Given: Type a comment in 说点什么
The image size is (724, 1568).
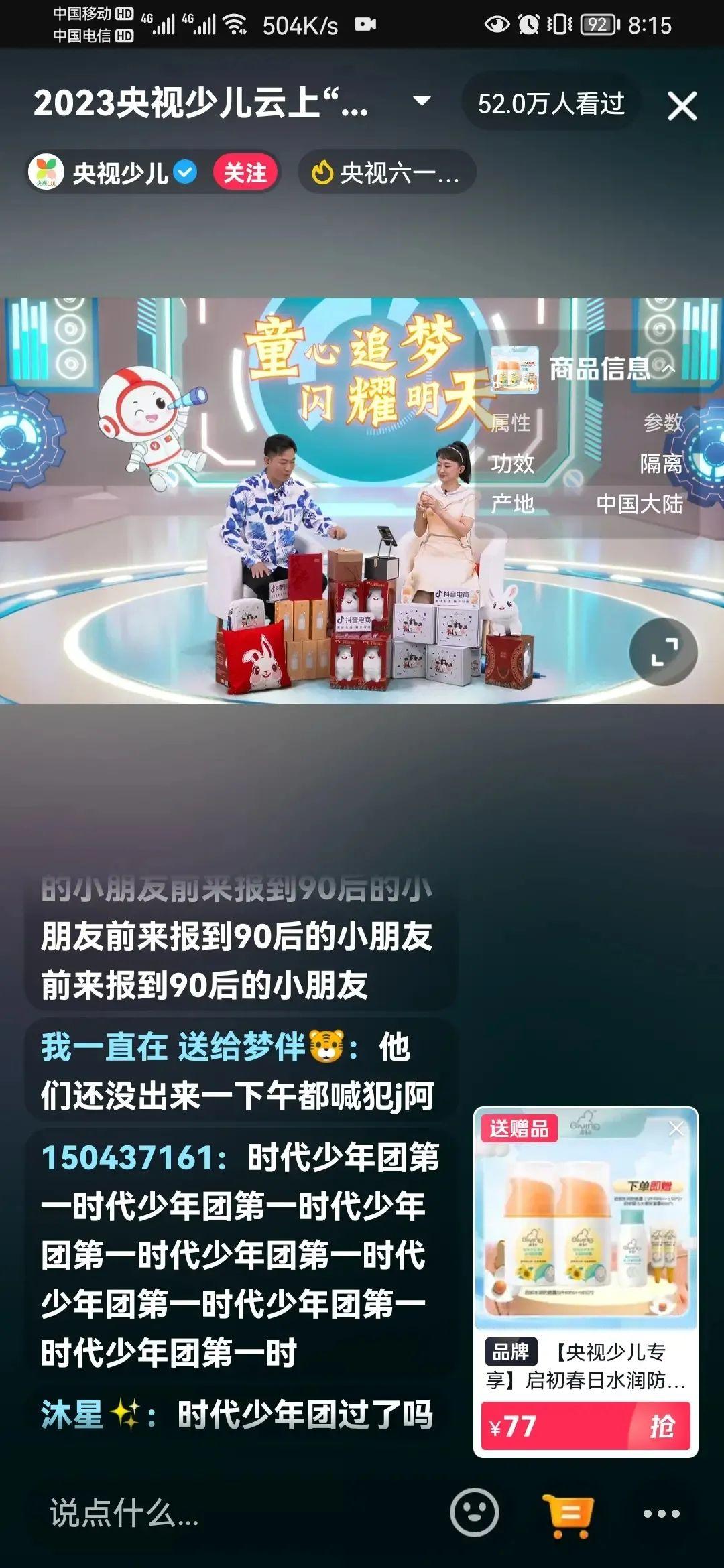Looking at the screenshot, I should pos(201,1513).
